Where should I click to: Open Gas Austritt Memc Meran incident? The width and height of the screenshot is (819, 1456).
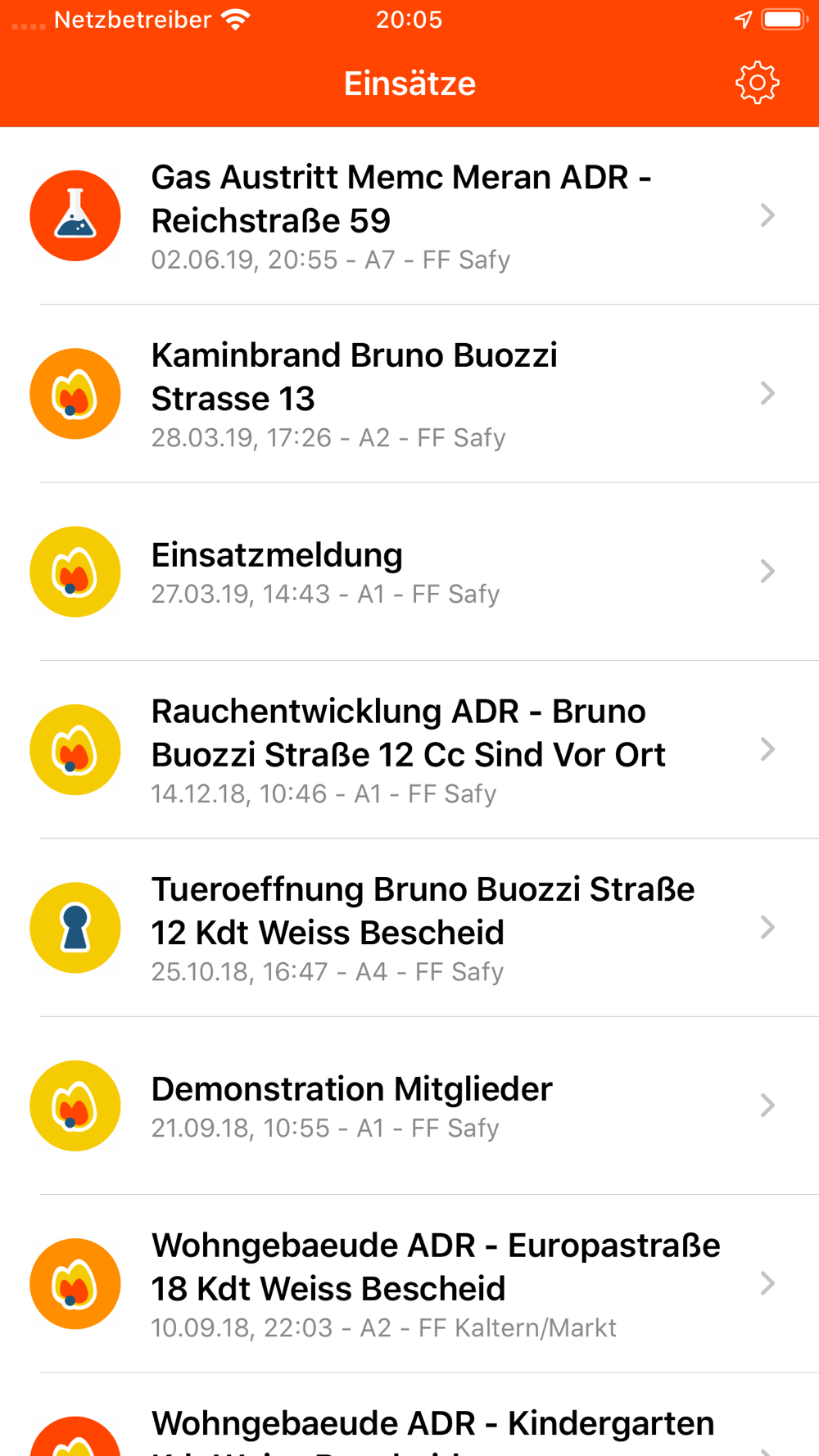click(409, 216)
